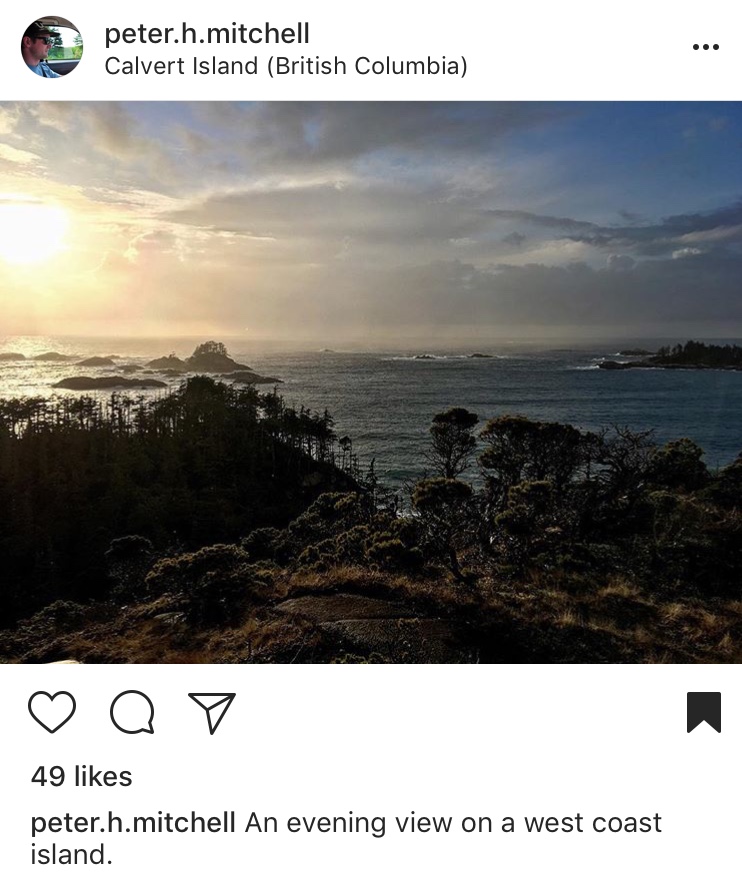Viewport: 742px width, 876px height.
Task: Toggle the bookmark icon for this post
Action: (x=704, y=713)
